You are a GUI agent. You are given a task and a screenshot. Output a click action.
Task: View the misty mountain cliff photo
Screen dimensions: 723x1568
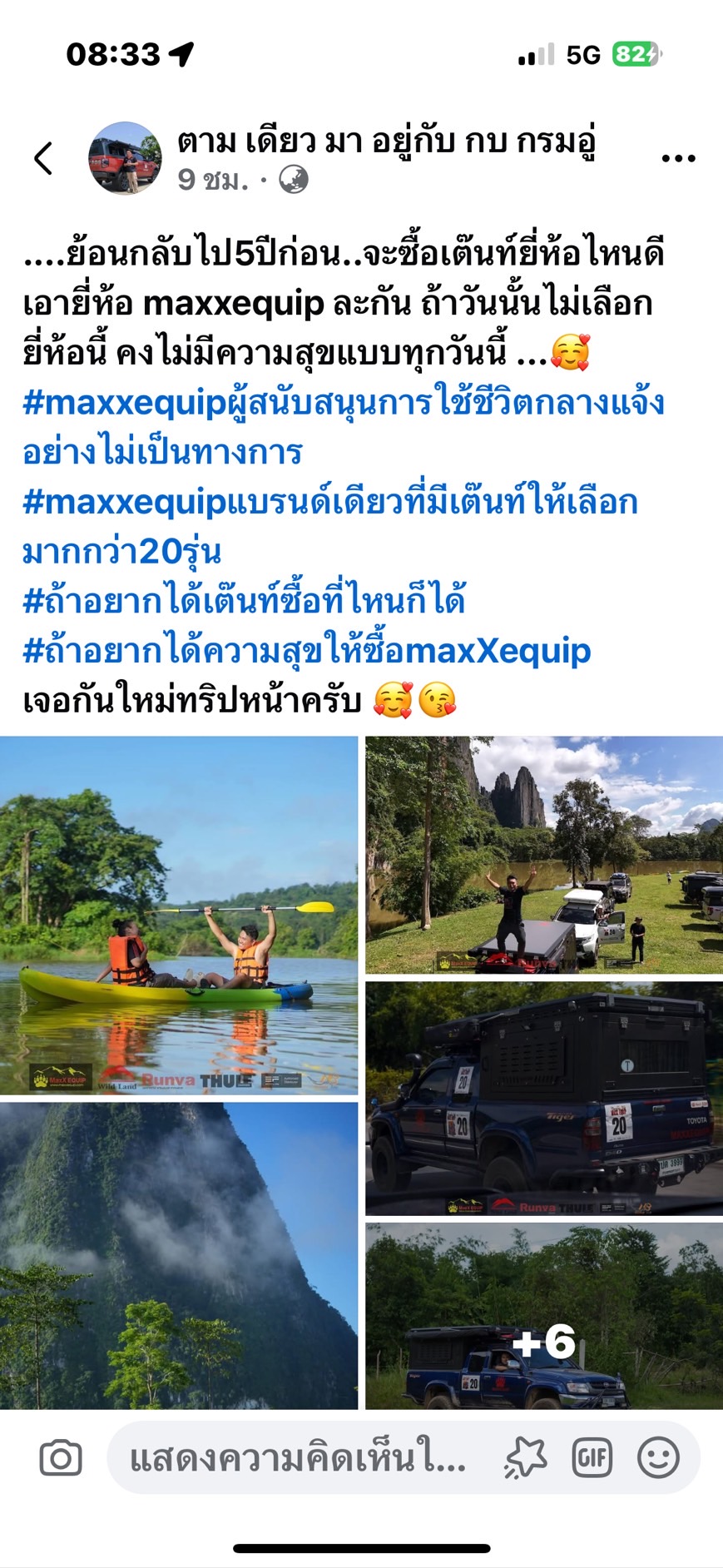pos(179,1255)
